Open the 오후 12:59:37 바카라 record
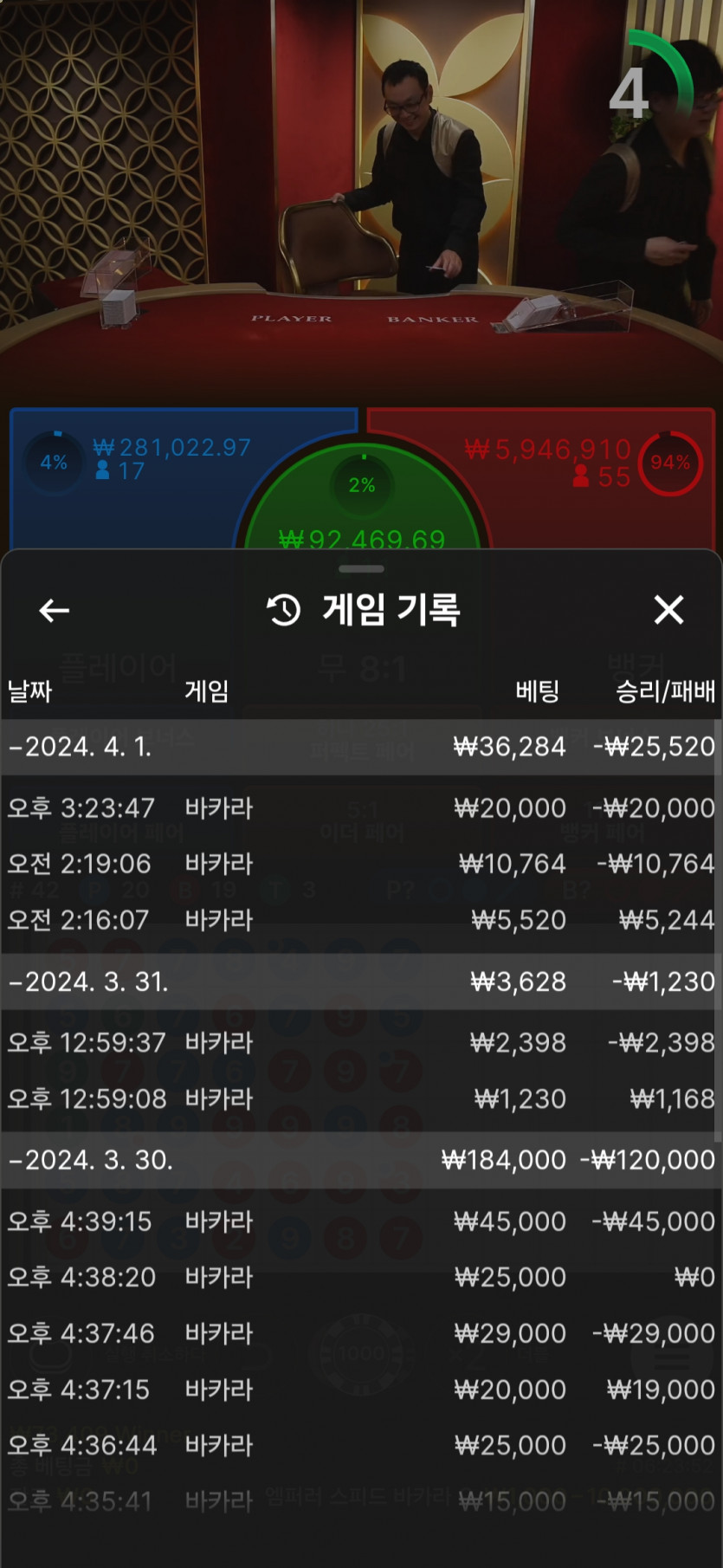This screenshot has height=1568, width=723. [x=361, y=1043]
